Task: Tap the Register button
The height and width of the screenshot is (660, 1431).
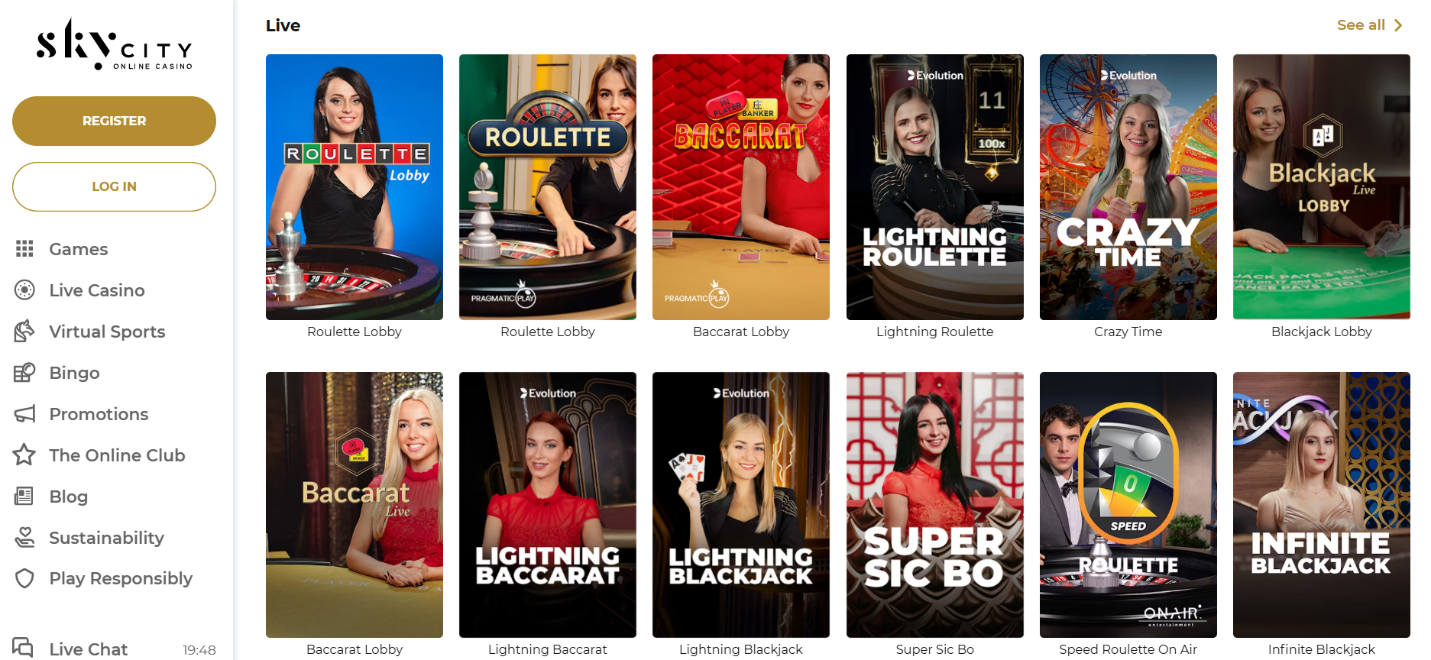Action: click(114, 121)
